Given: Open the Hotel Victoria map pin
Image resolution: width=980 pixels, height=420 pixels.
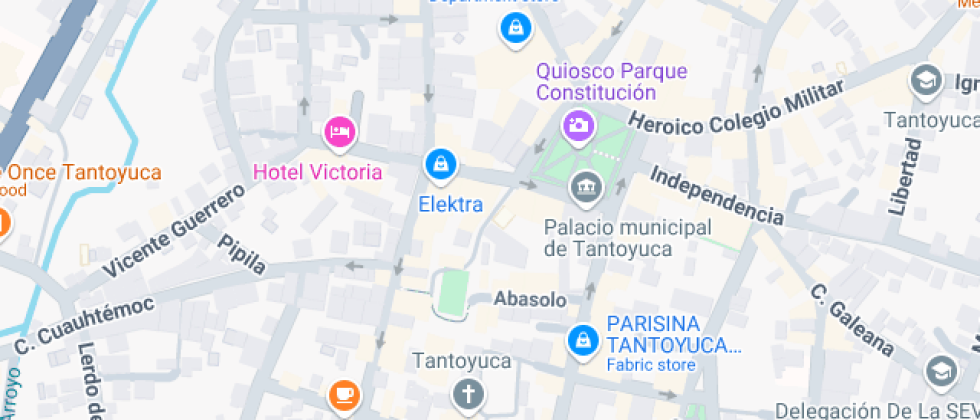Looking at the screenshot, I should click(x=340, y=132).
